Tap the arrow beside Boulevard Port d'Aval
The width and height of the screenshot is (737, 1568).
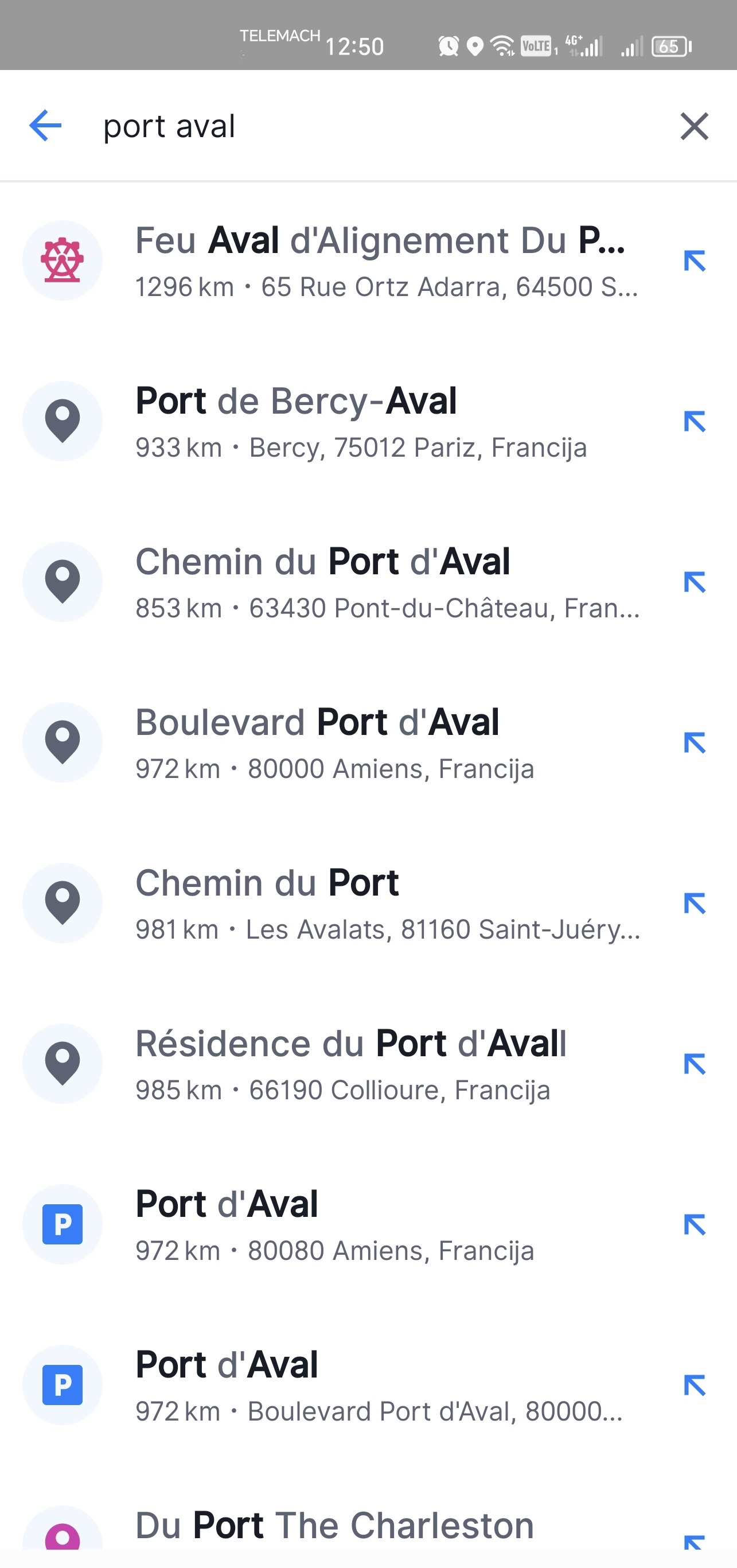point(695,743)
